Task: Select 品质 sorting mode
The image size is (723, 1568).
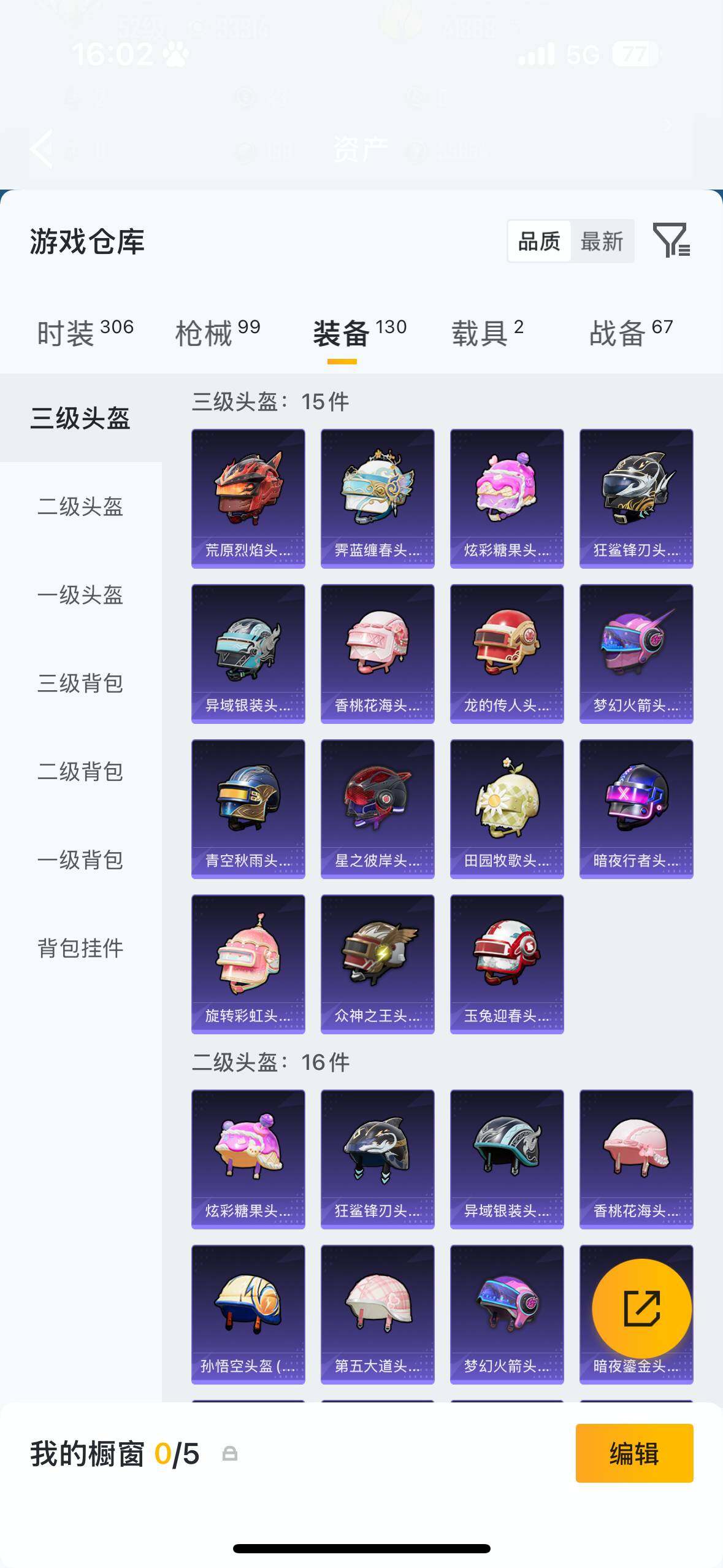Action: tap(539, 242)
